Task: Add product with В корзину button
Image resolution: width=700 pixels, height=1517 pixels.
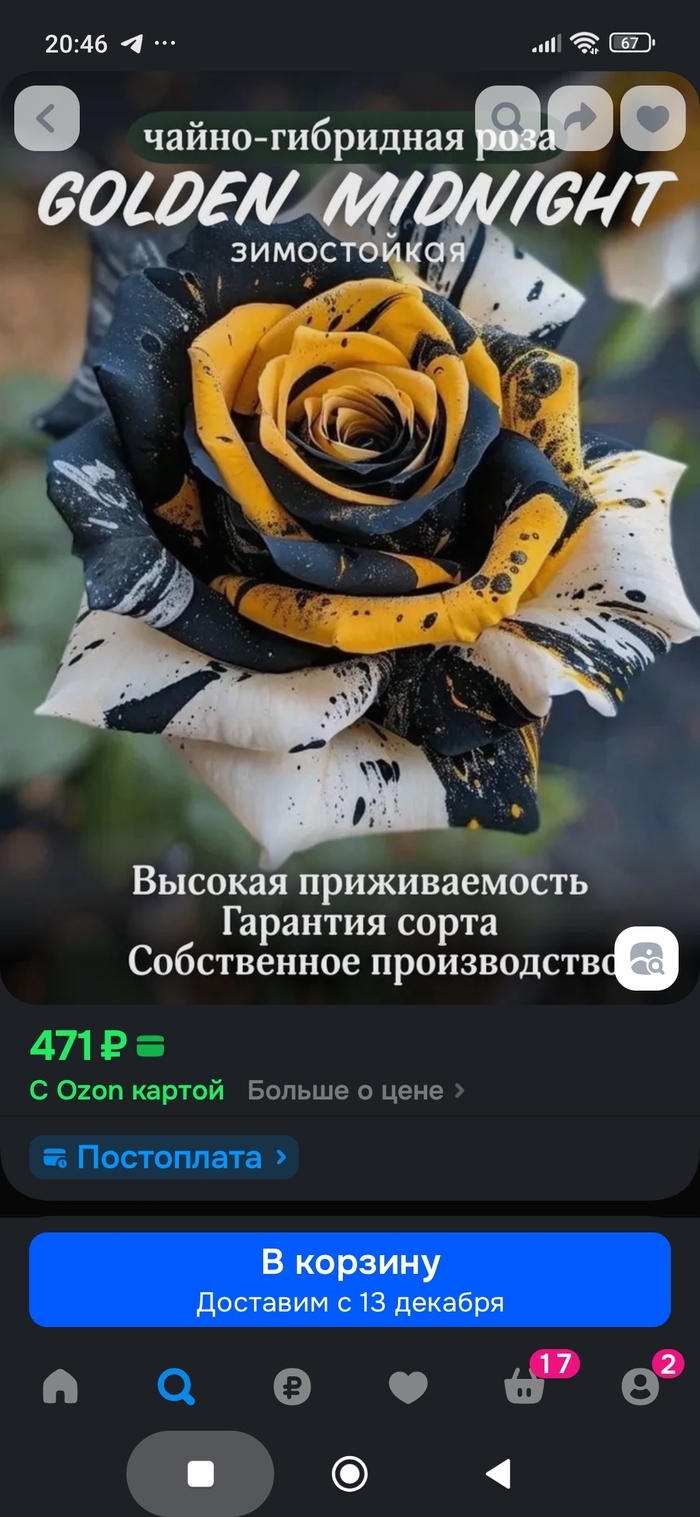Action: (x=350, y=1279)
